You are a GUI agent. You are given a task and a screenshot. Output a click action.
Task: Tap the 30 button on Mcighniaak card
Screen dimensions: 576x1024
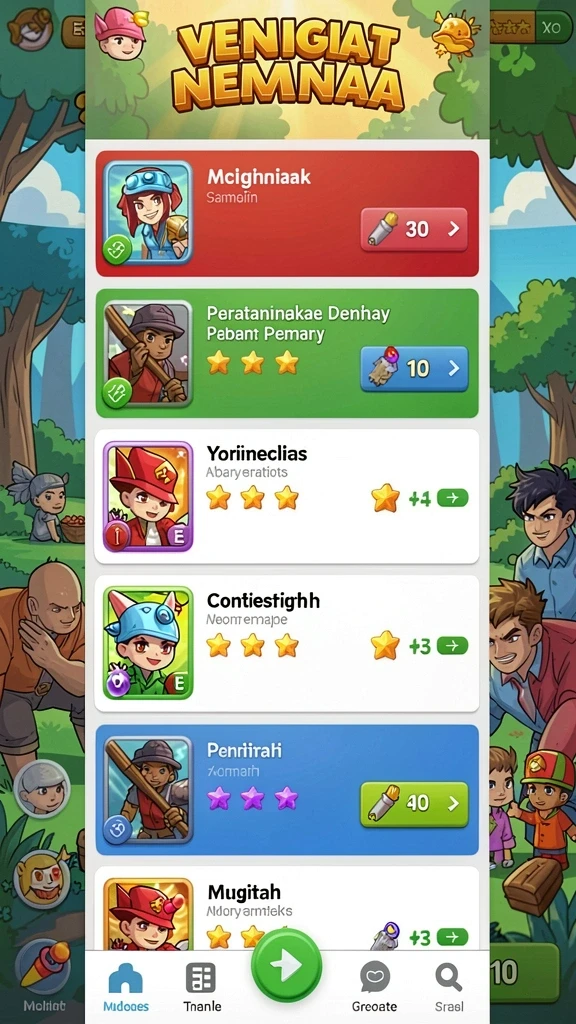pyautogui.click(x=414, y=229)
